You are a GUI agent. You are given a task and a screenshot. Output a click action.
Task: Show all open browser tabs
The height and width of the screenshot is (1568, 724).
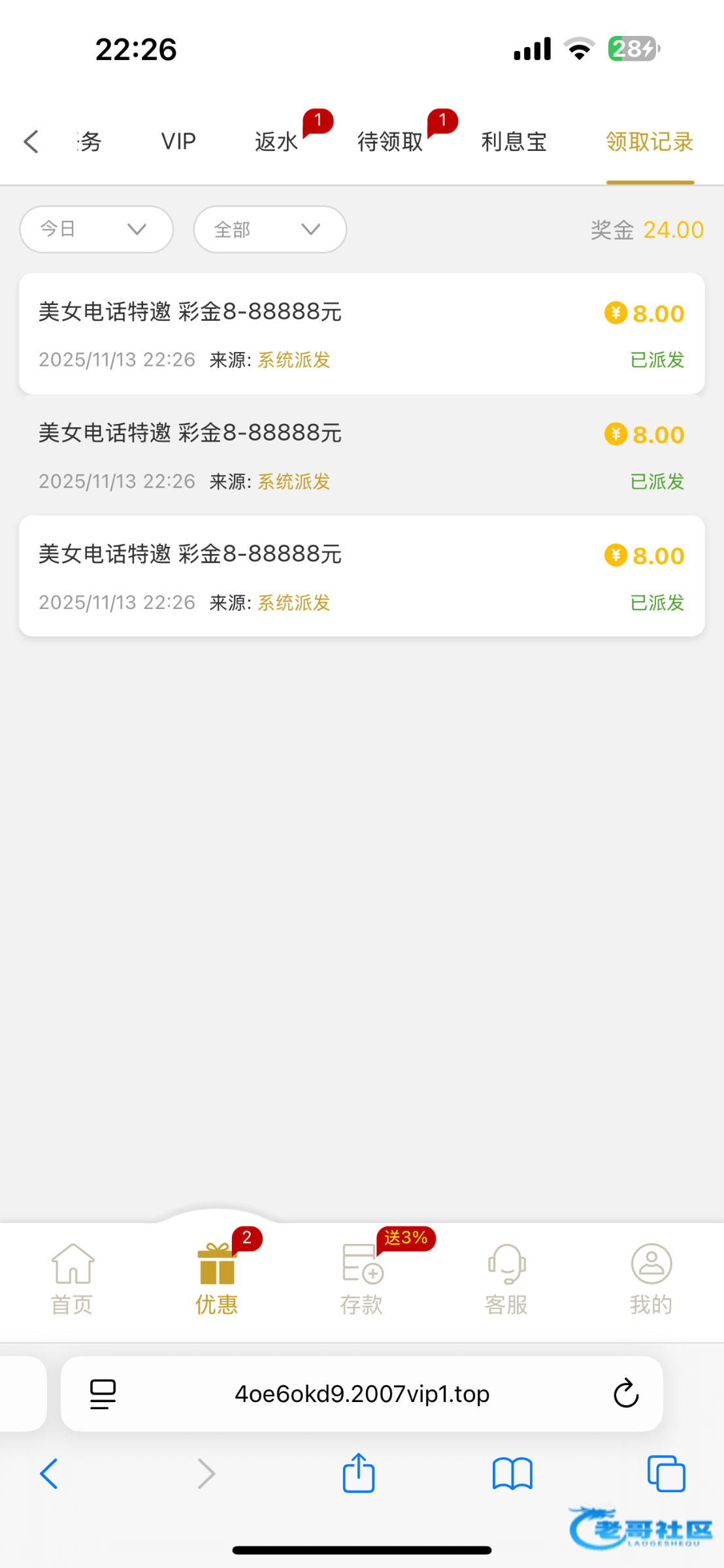point(666,1474)
